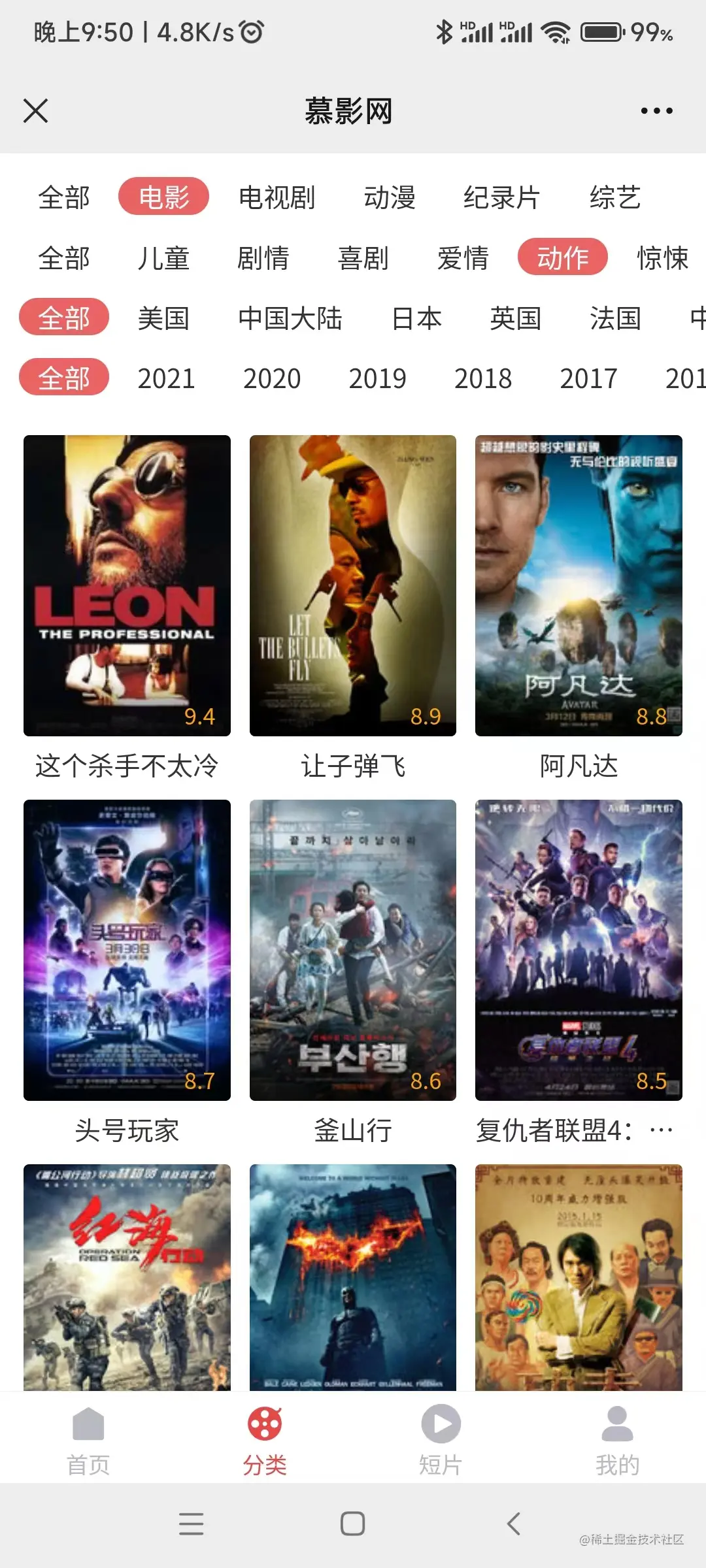Filter region to 美国
The height and width of the screenshot is (1568, 706).
point(163,318)
